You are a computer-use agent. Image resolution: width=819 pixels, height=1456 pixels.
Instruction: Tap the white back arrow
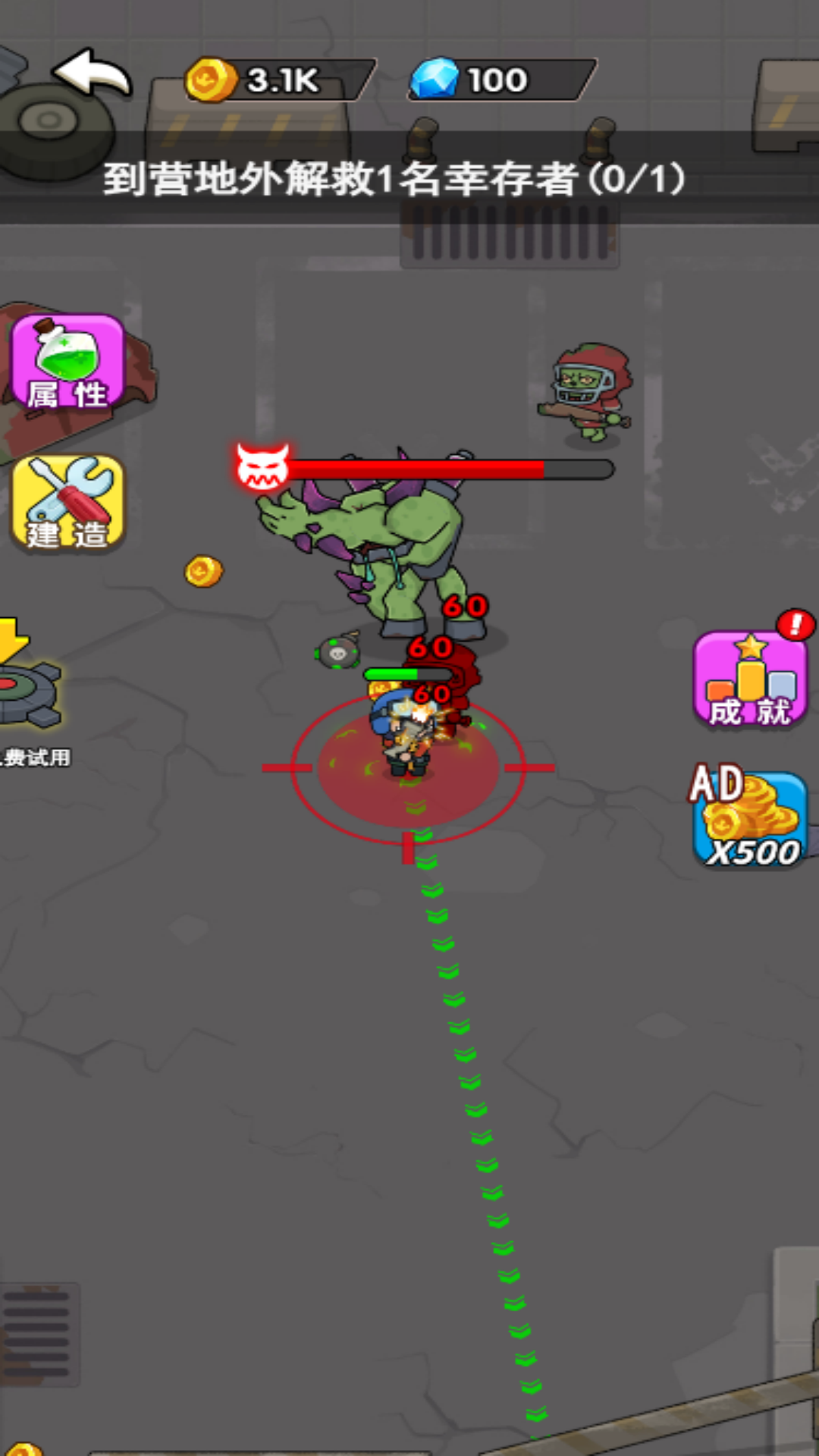(x=93, y=74)
